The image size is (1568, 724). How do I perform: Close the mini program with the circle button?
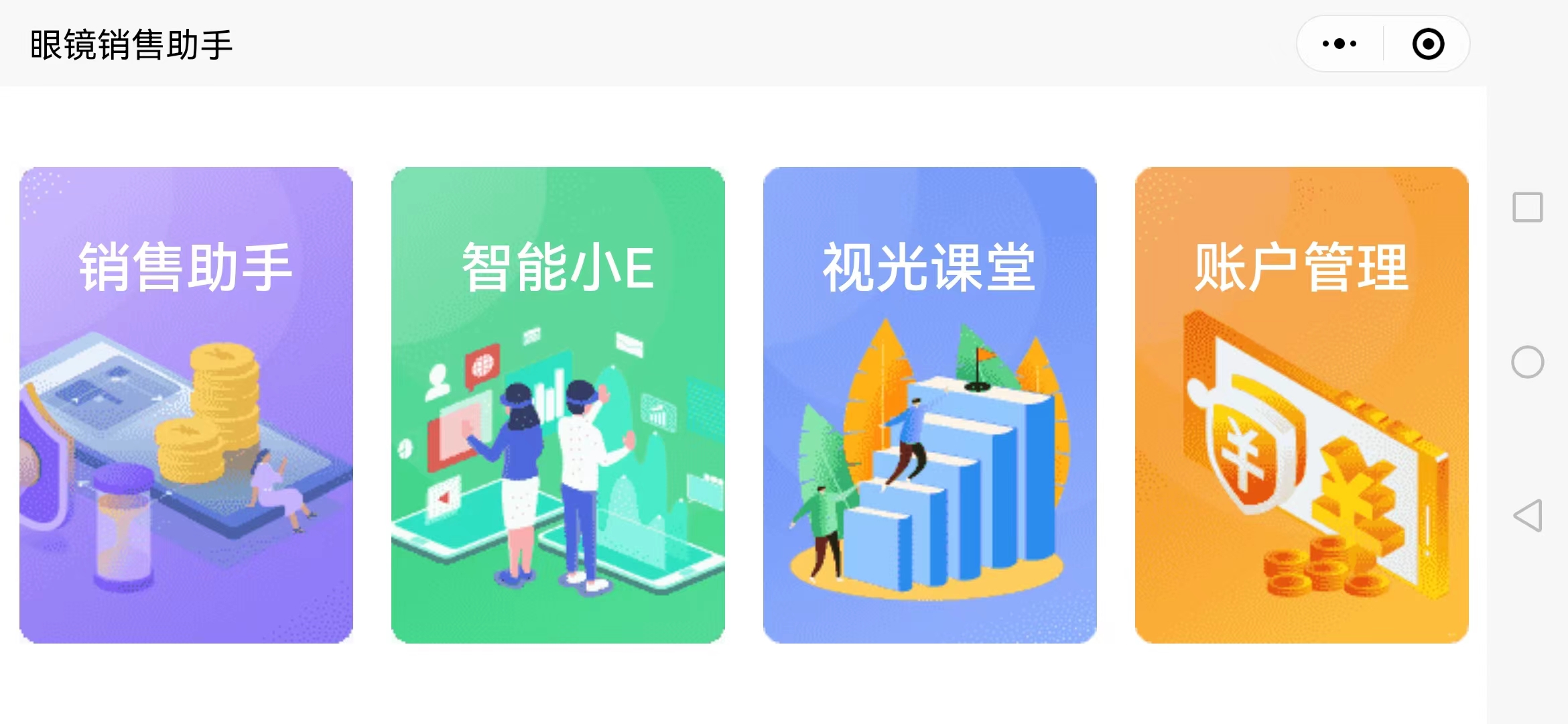(x=1428, y=44)
